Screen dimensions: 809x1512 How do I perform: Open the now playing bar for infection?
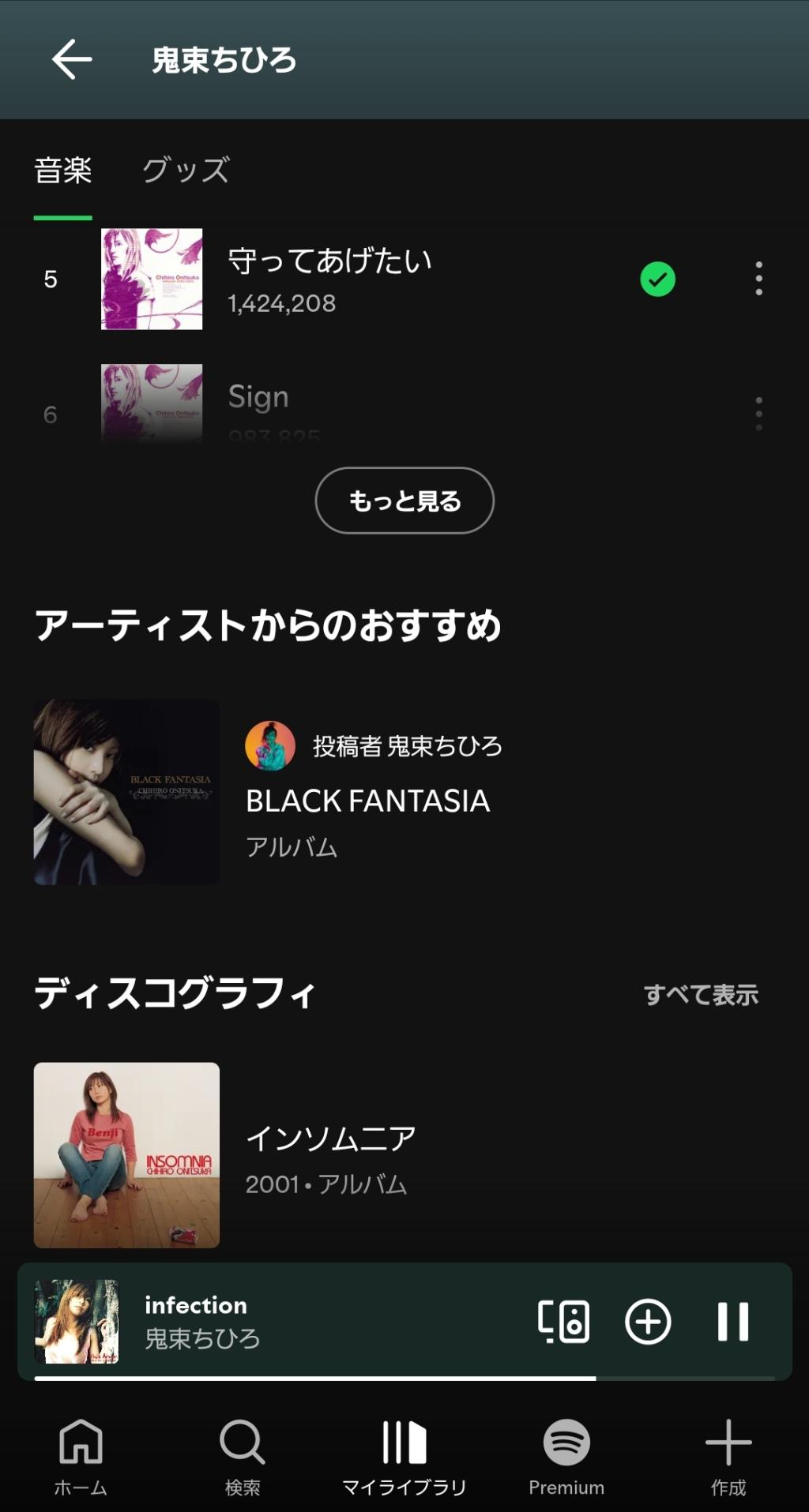316,1321
